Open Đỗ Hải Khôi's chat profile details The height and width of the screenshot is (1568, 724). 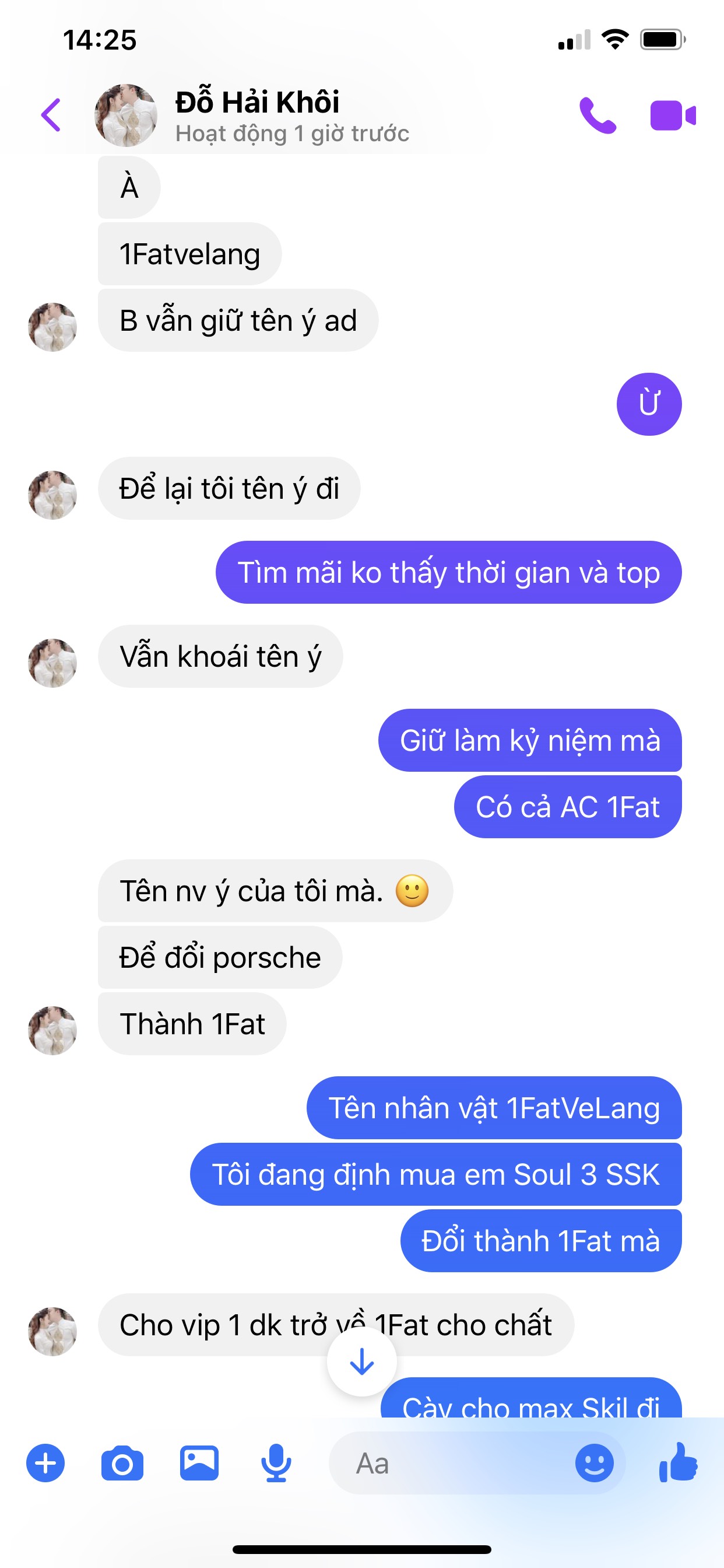coord(256,115)
